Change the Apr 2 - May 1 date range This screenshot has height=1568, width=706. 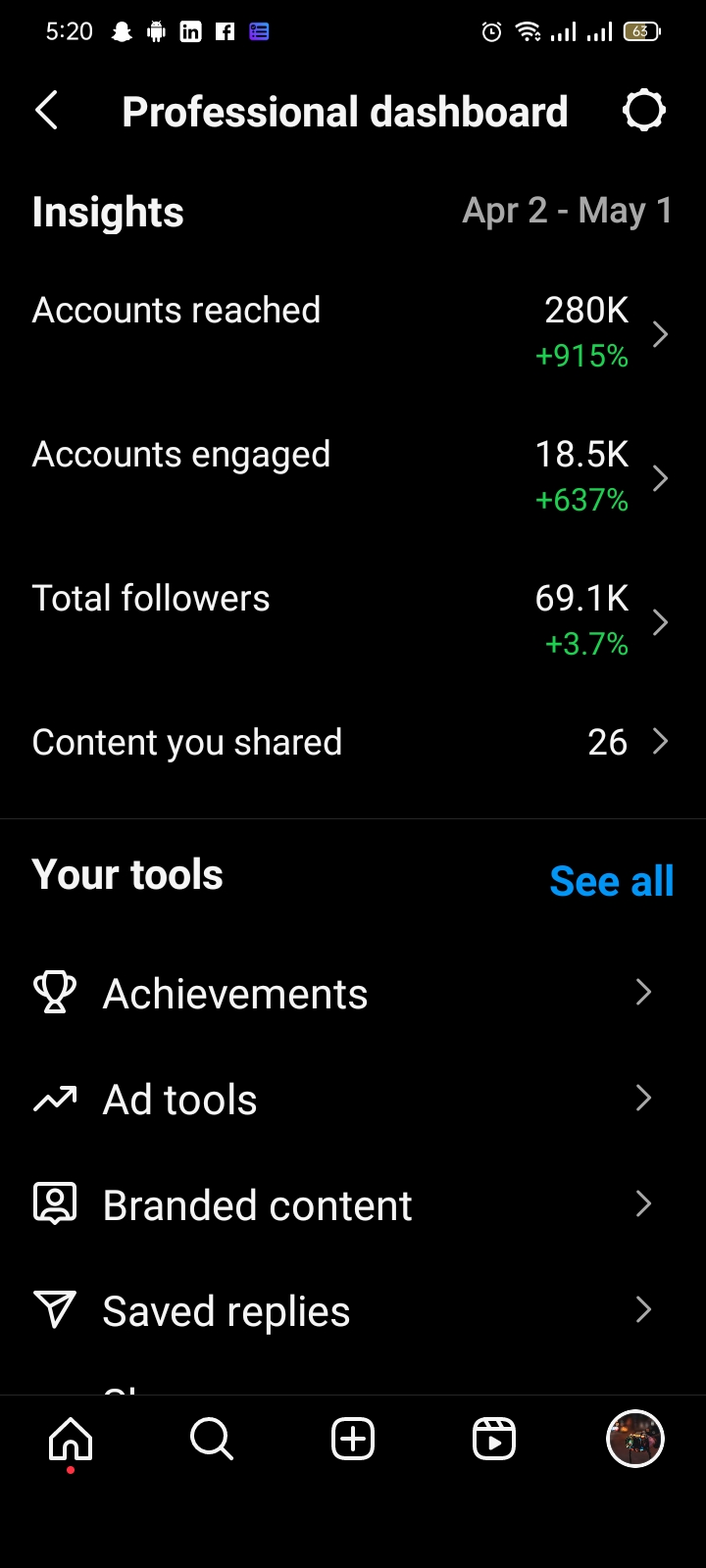coord(568,211)
